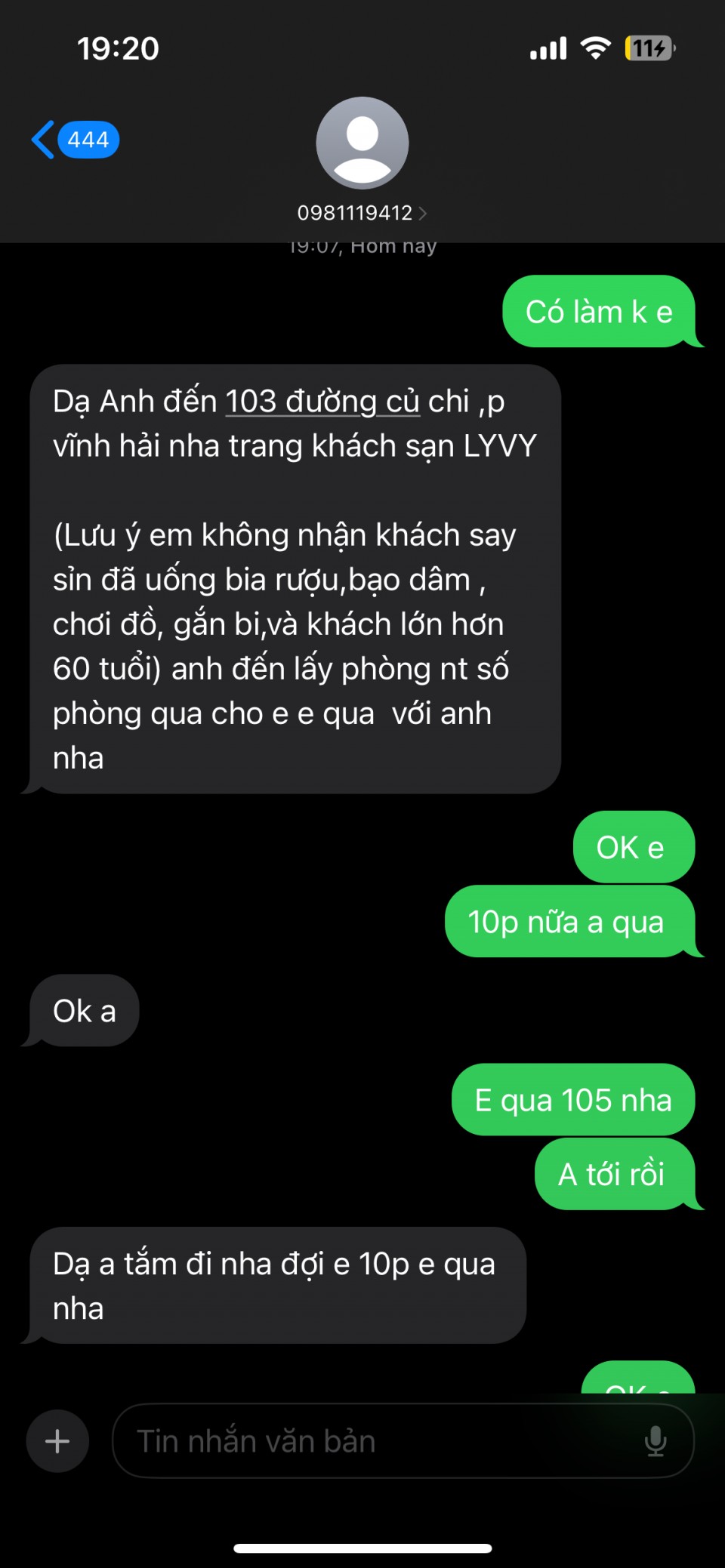Open the 103 đường củ address link
This screenshot has height=1568, width=725.
(x=322, y=402)
